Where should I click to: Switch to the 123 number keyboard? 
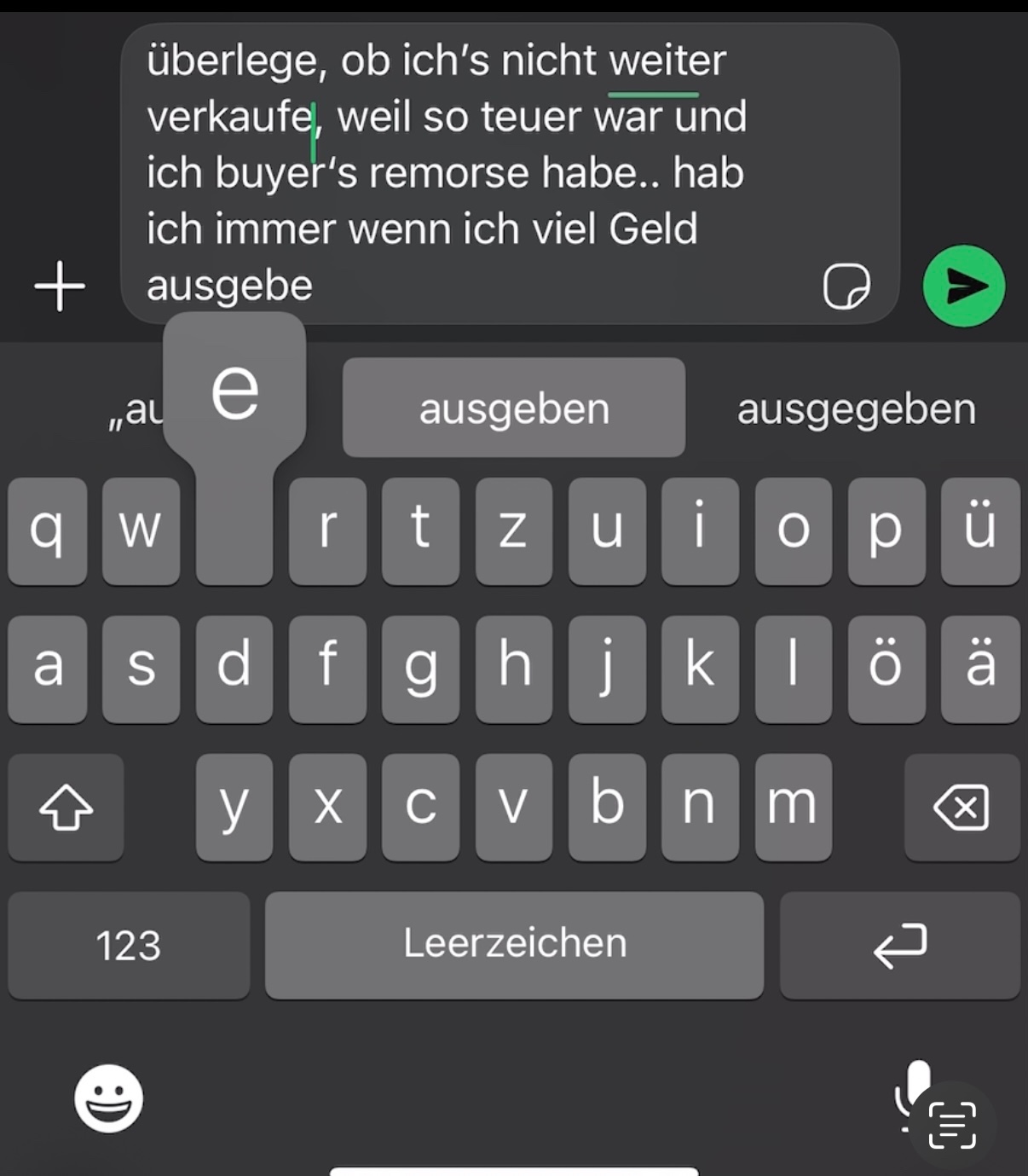coord(129,945)
